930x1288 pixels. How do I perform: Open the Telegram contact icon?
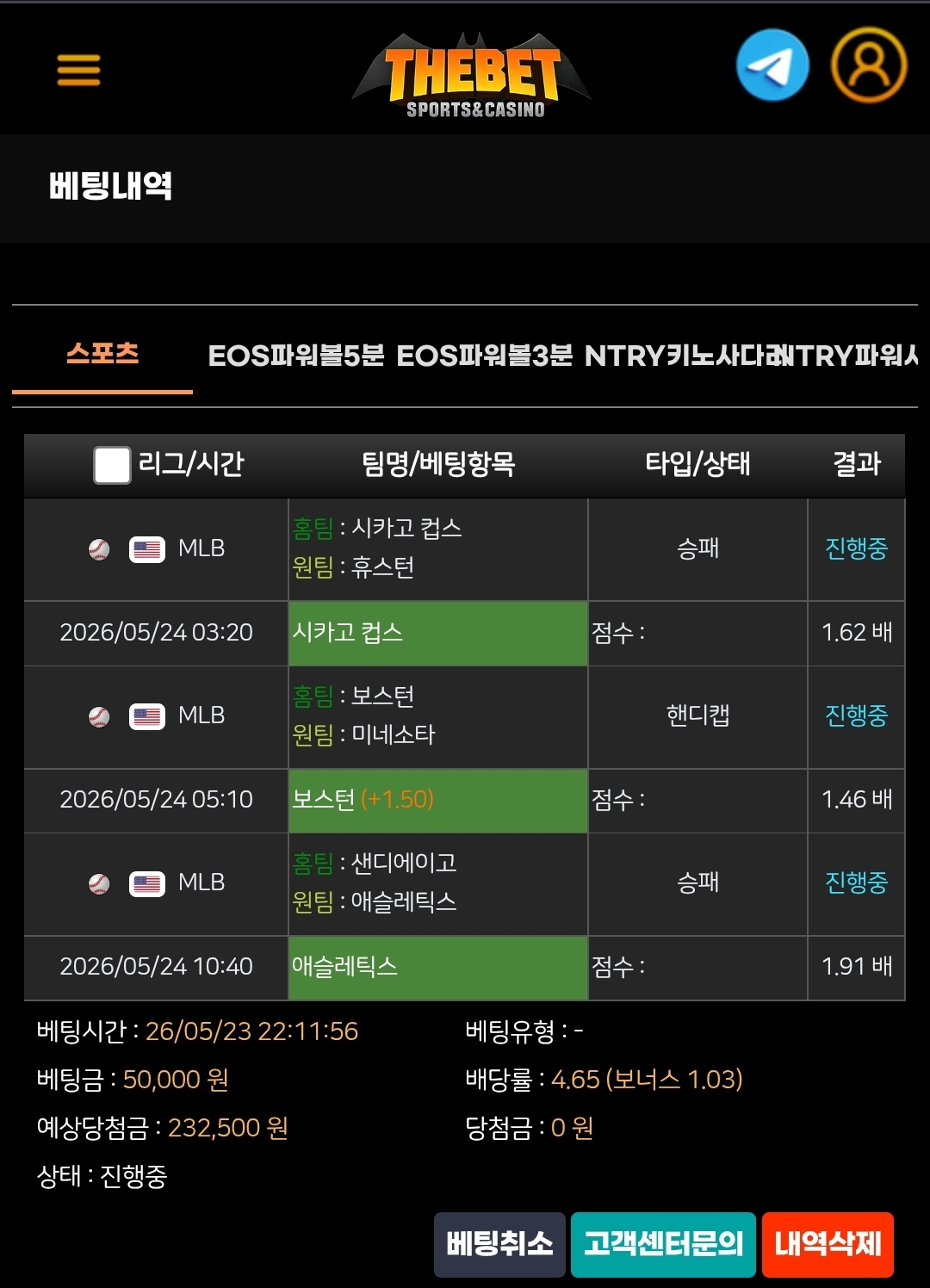[x=772, y=65]
